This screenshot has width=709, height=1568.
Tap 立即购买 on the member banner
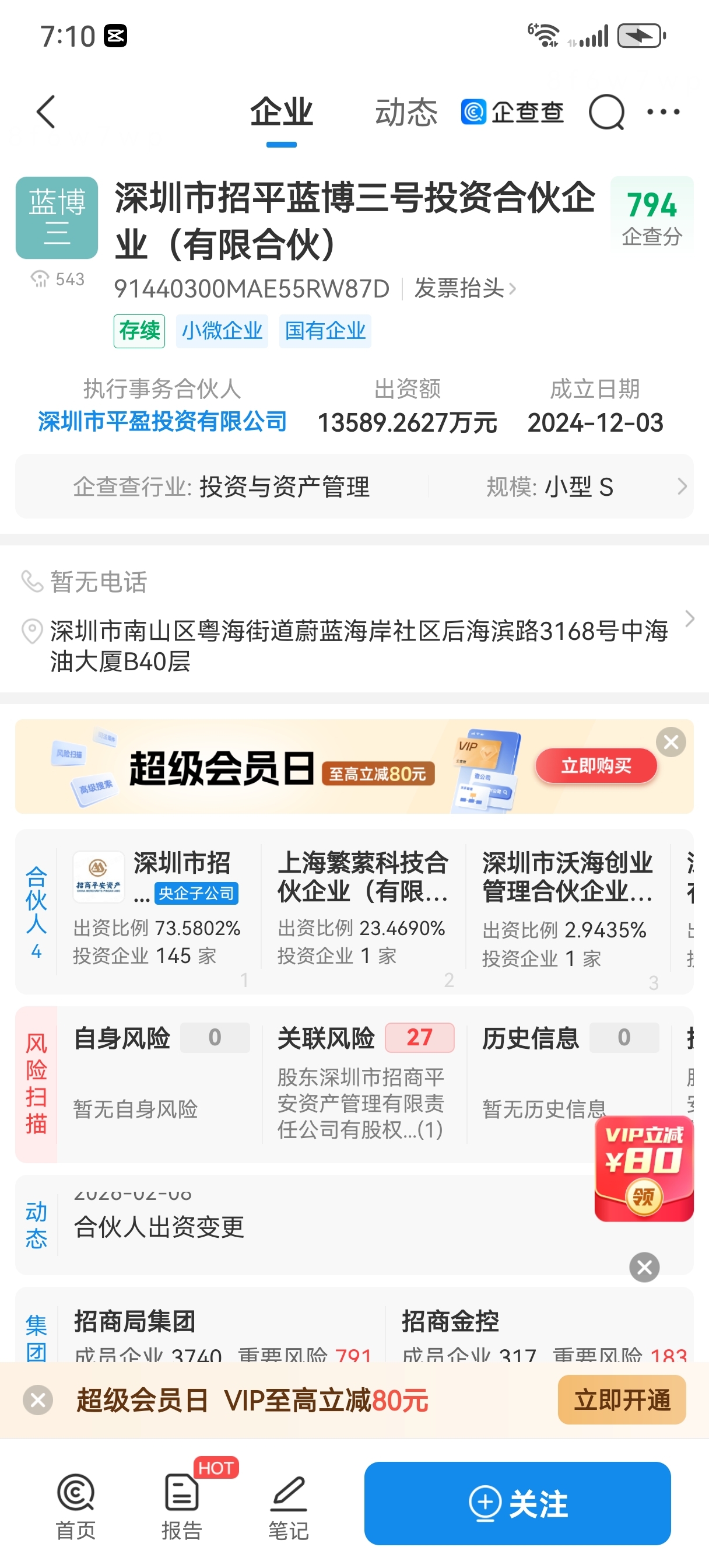tap(596, 766)
